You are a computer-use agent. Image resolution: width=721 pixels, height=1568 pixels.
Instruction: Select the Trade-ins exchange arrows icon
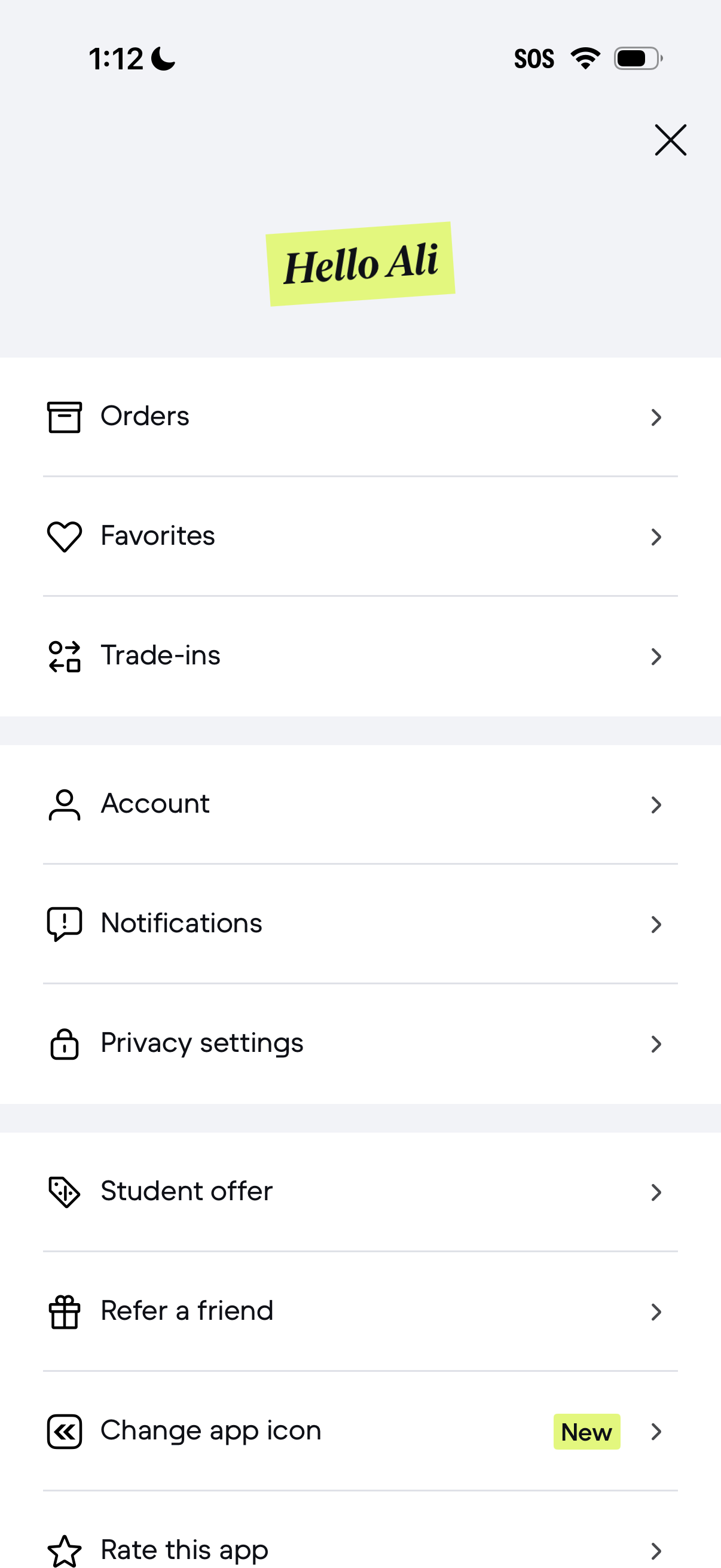point(64,656)
